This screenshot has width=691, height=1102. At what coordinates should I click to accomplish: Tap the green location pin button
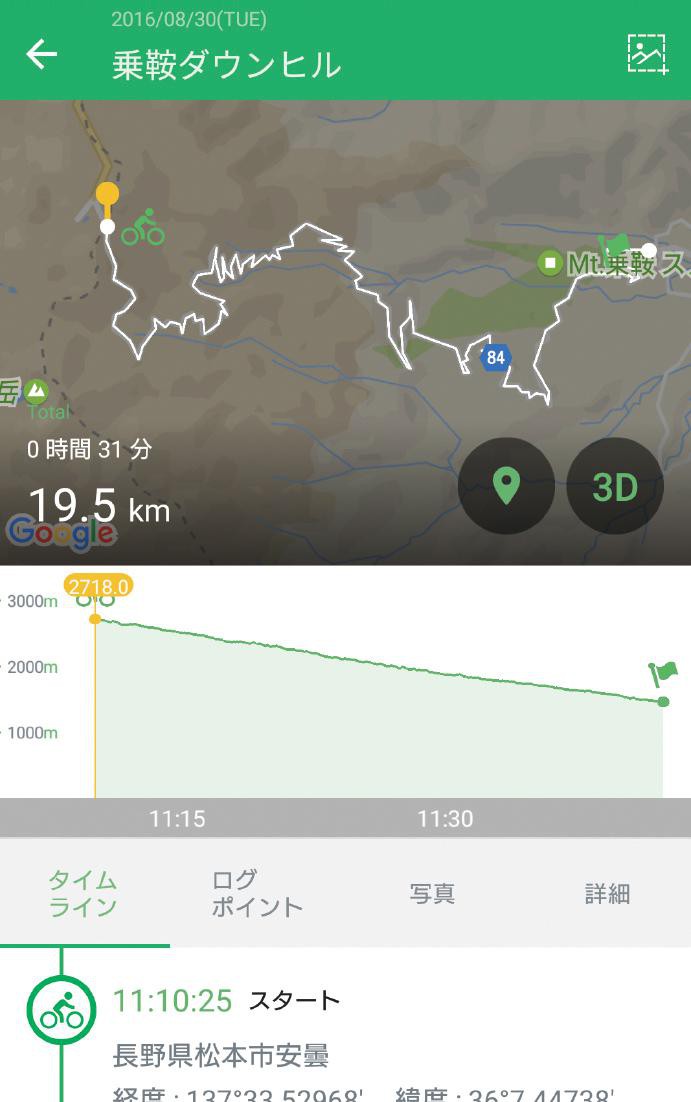point(506,486)
